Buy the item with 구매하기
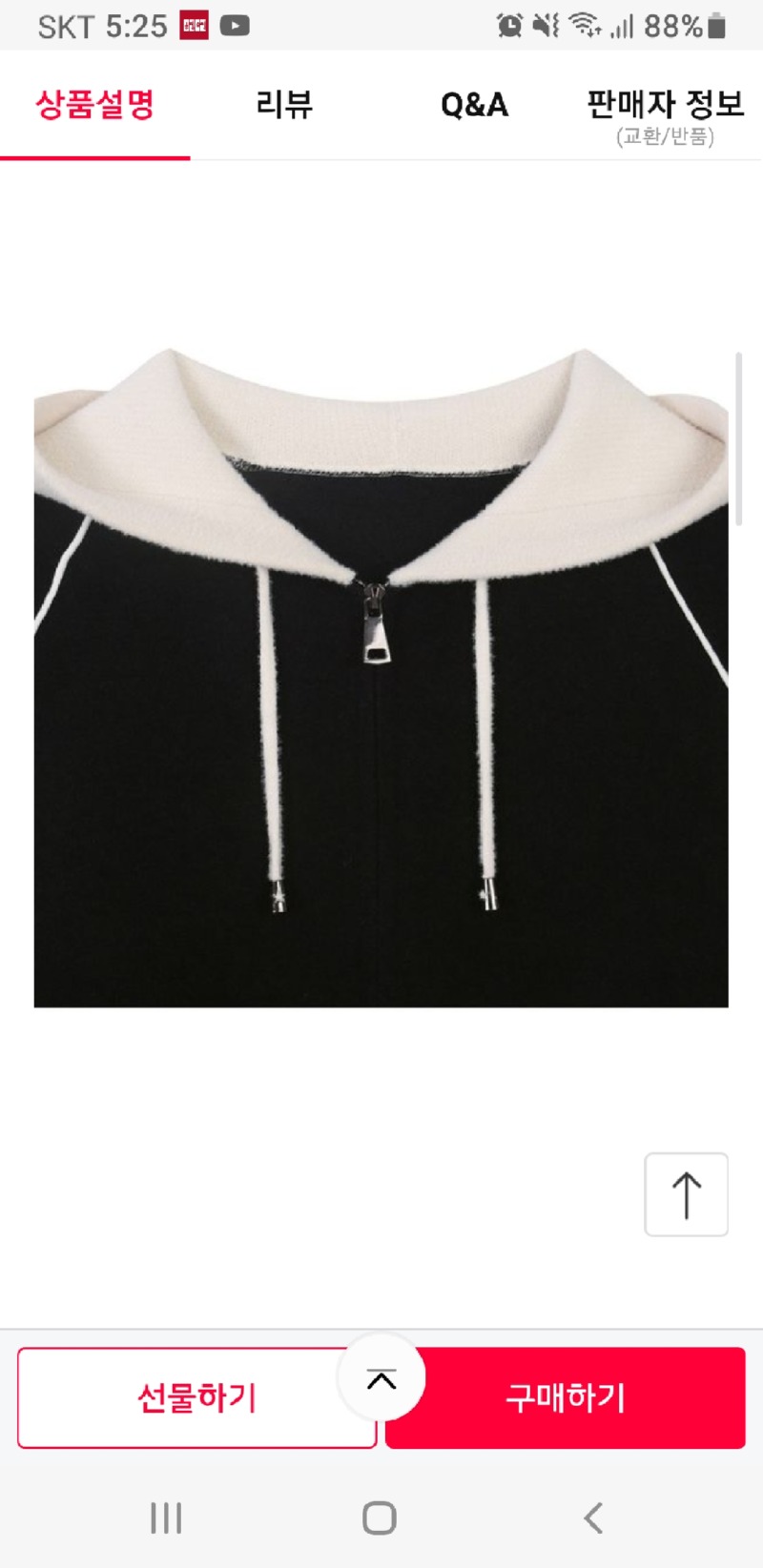The width and height of the screenshot is (763, 1568). coord(566,1398)
